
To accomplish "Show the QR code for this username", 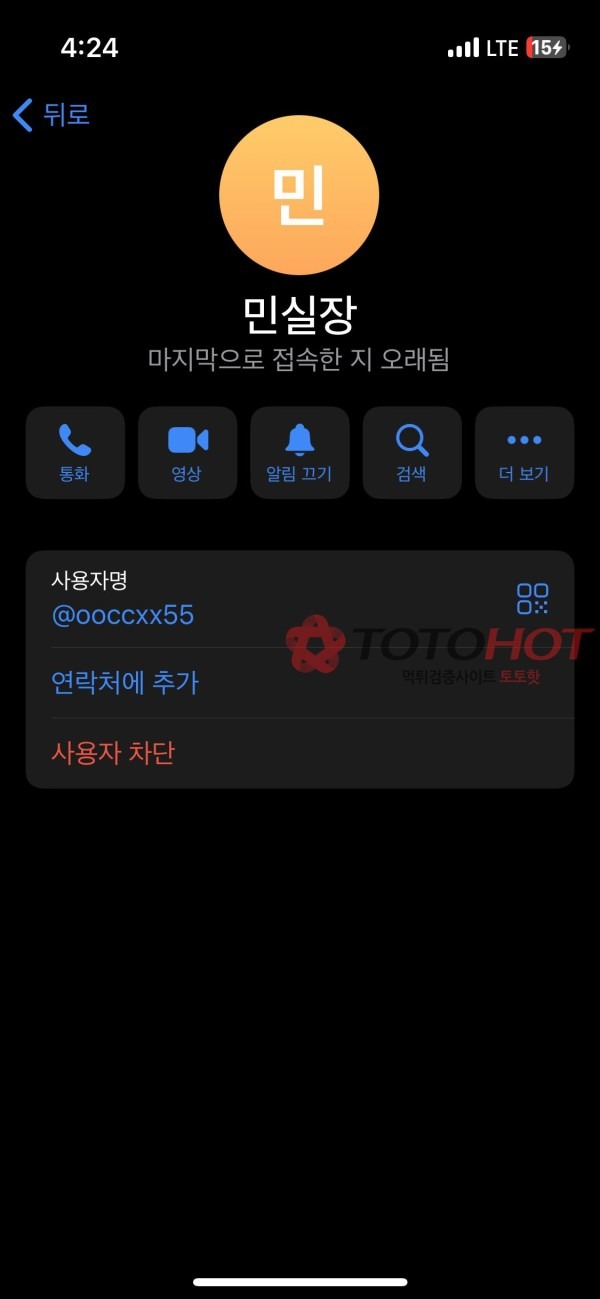I will click(x=532, y=599).
